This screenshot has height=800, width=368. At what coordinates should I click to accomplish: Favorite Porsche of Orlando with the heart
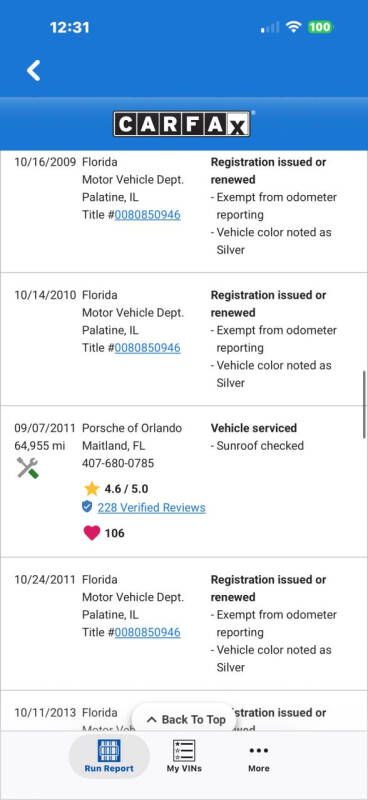pyautogui.click(x=91, y=533)
